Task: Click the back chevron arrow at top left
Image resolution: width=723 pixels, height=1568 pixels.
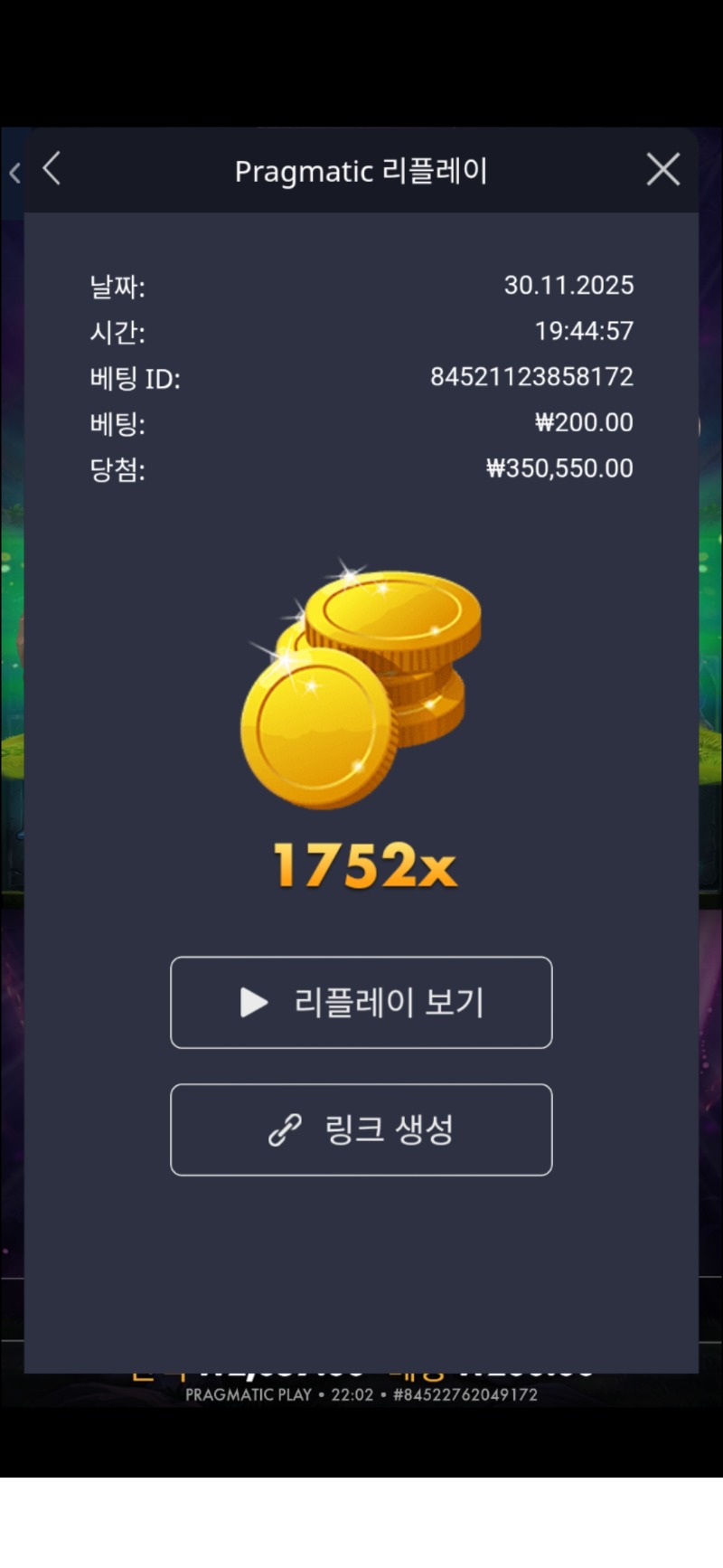Action: pyautogui.click(x=52, y=168)
